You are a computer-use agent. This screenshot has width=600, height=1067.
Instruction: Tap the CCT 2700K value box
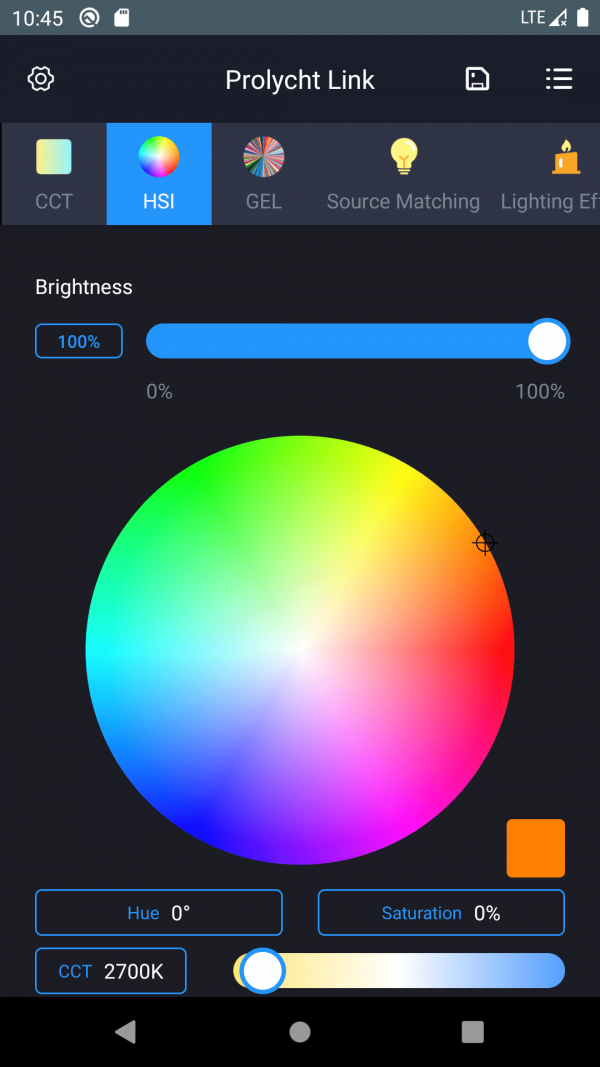pos(111,971)
